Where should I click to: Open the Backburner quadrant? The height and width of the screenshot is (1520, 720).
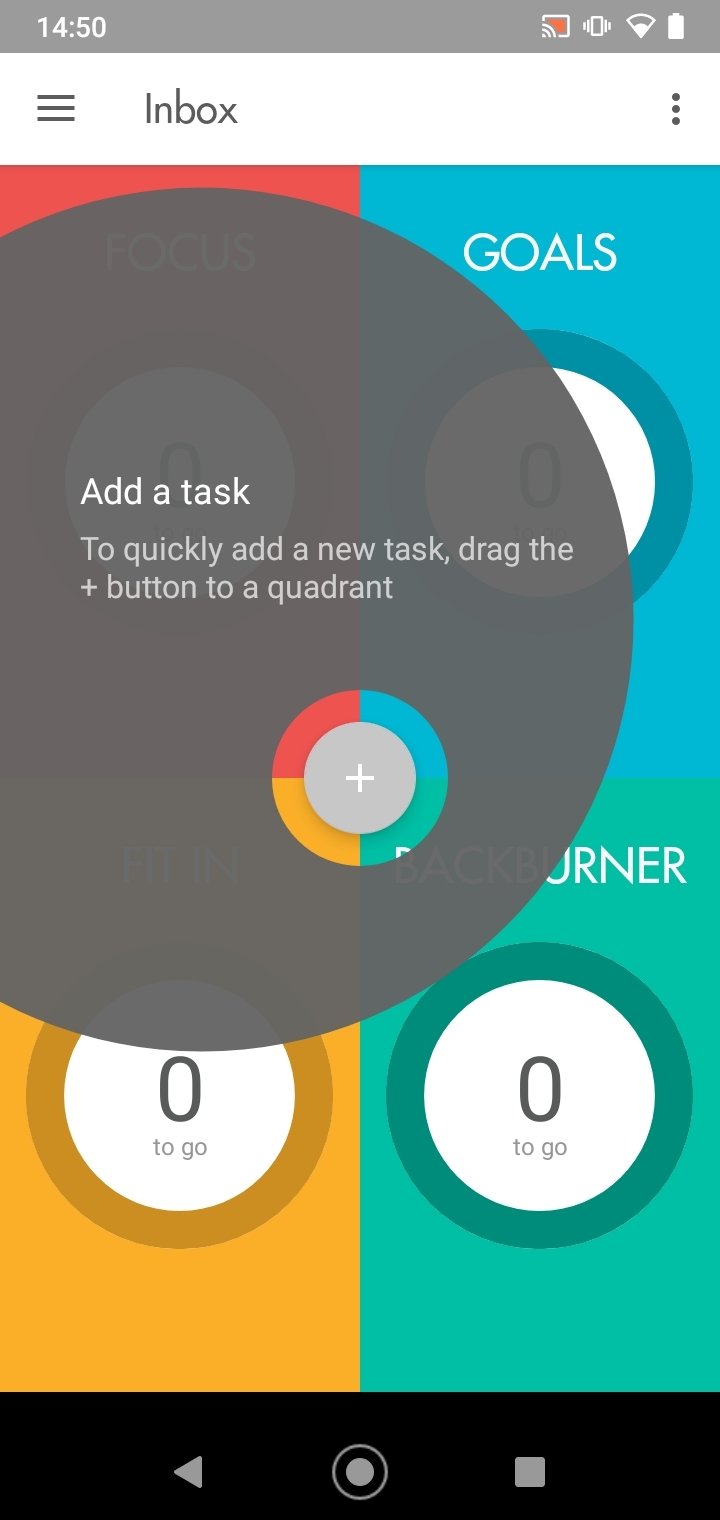pos(540,1085)
